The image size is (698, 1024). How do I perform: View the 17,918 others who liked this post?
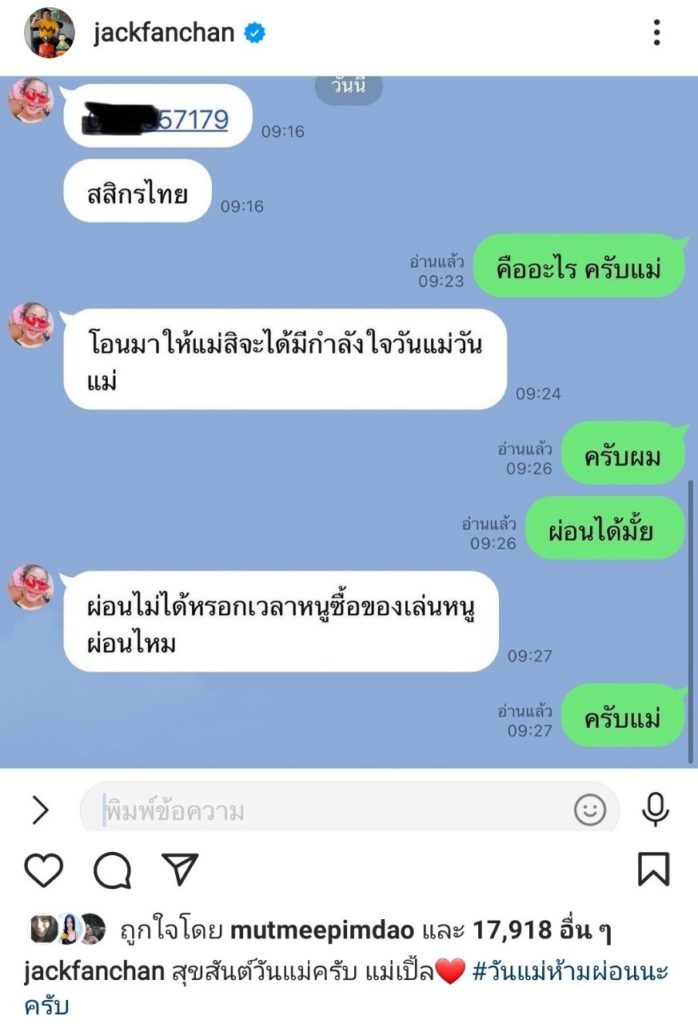(553, 930)
